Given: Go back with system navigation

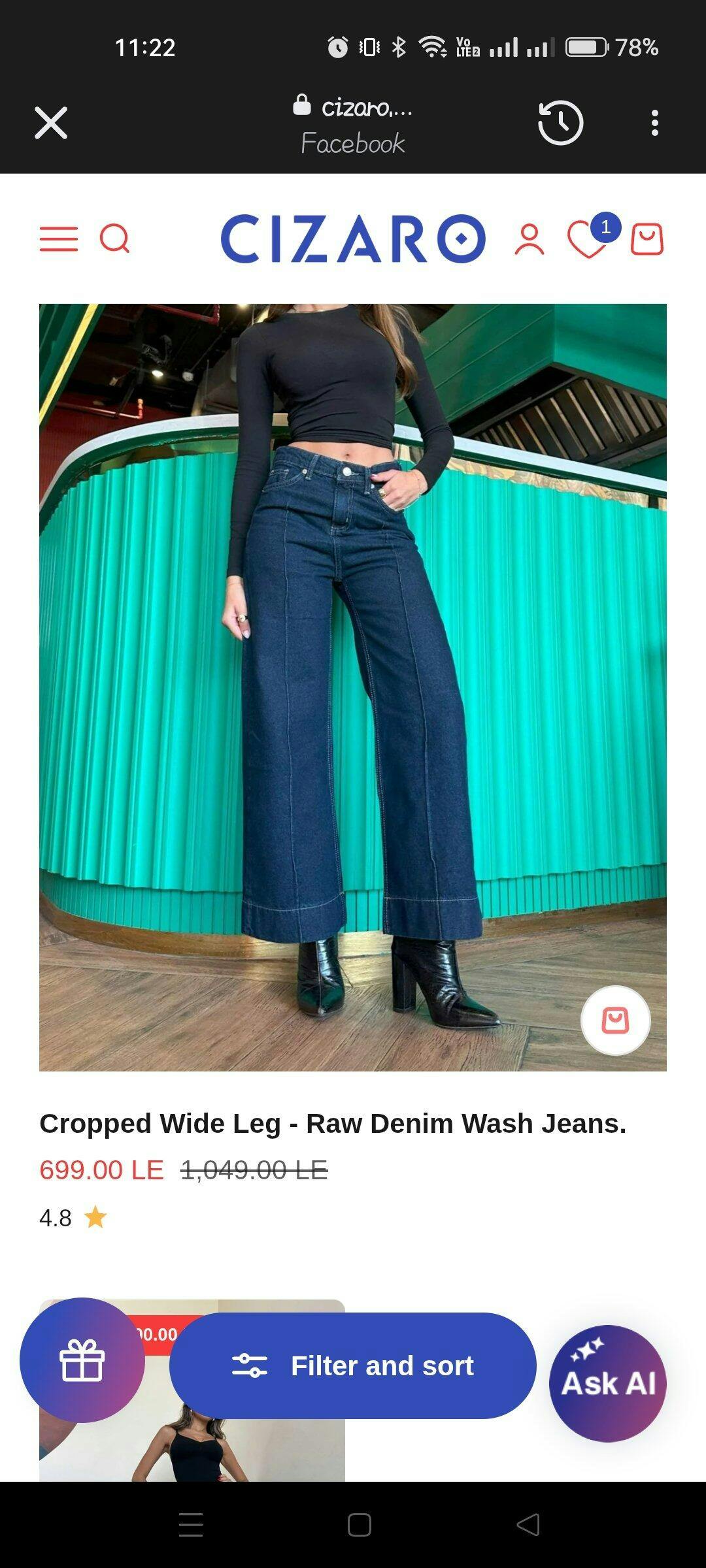Looking at the screenshot, I should (528, 1525).
